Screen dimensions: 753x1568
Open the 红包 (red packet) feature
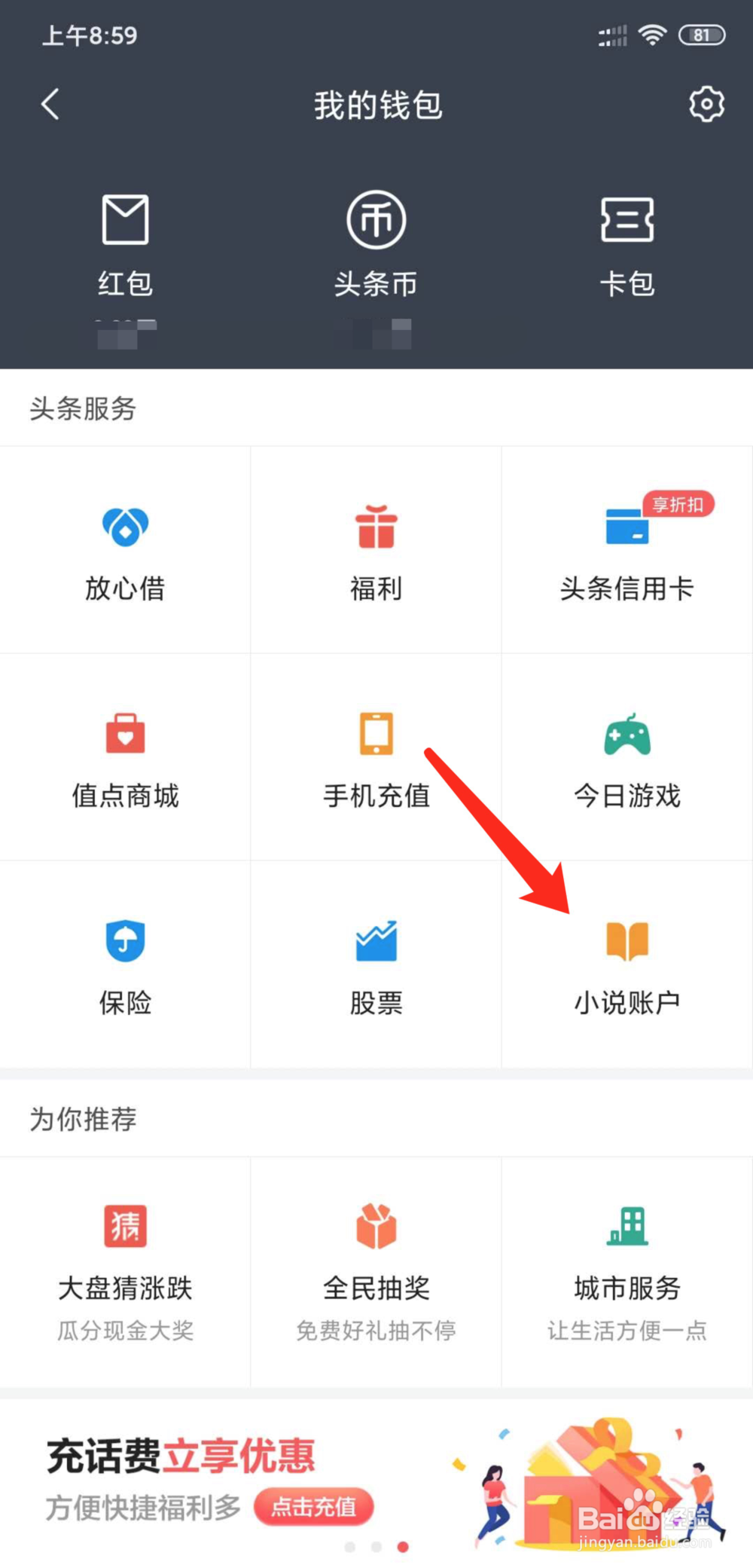125,241
